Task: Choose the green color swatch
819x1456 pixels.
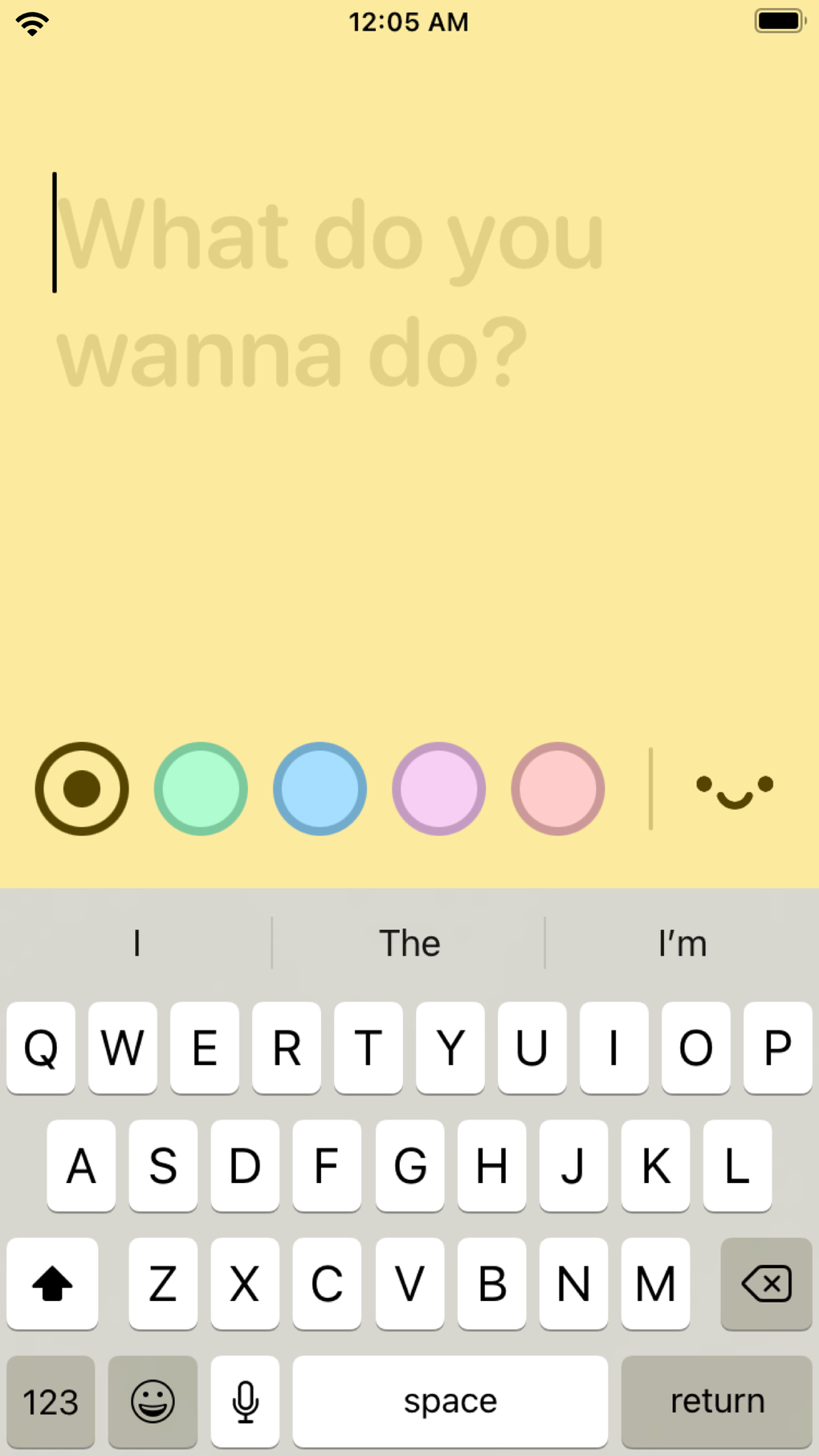Action: click(201, 789)
